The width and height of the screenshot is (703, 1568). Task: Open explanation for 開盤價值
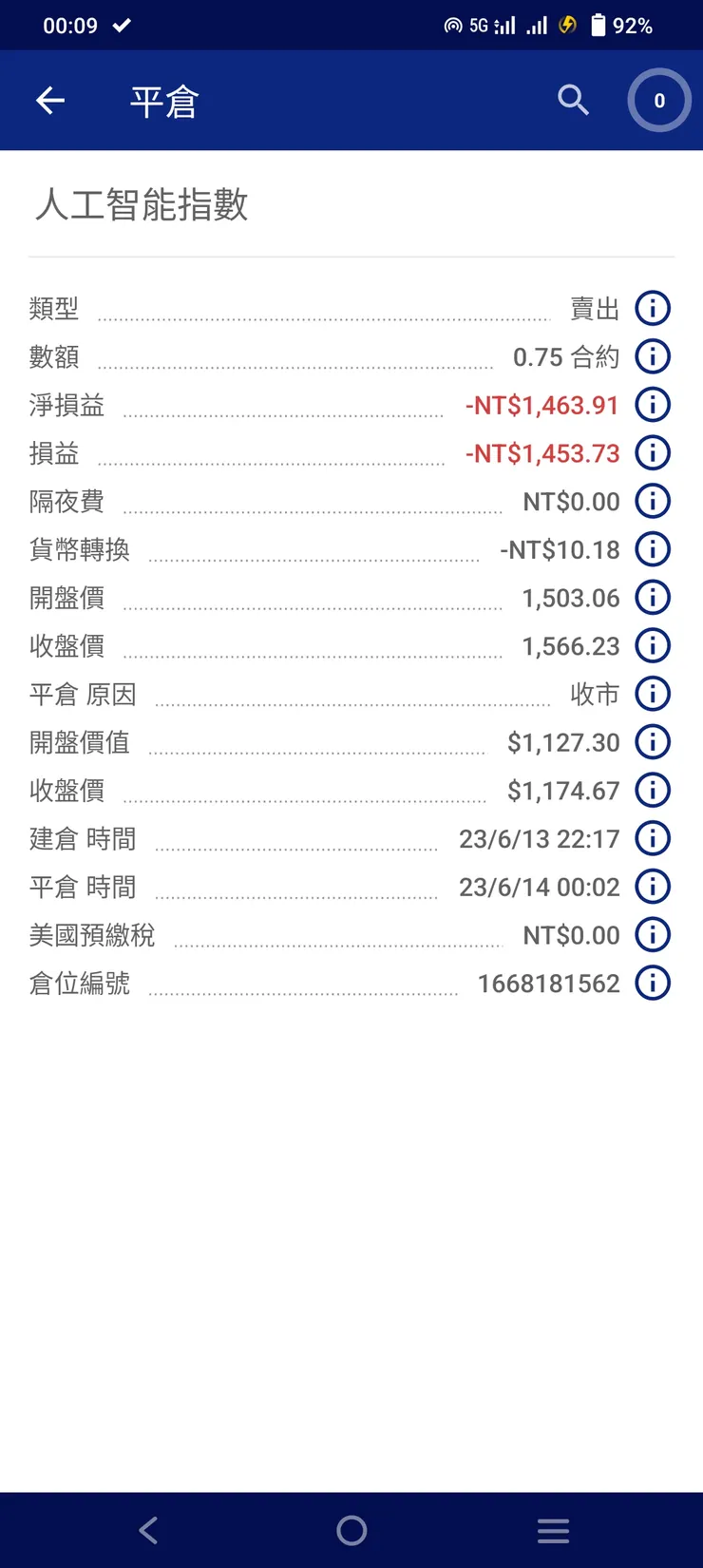pyautogui.click(x=653, y=741)
